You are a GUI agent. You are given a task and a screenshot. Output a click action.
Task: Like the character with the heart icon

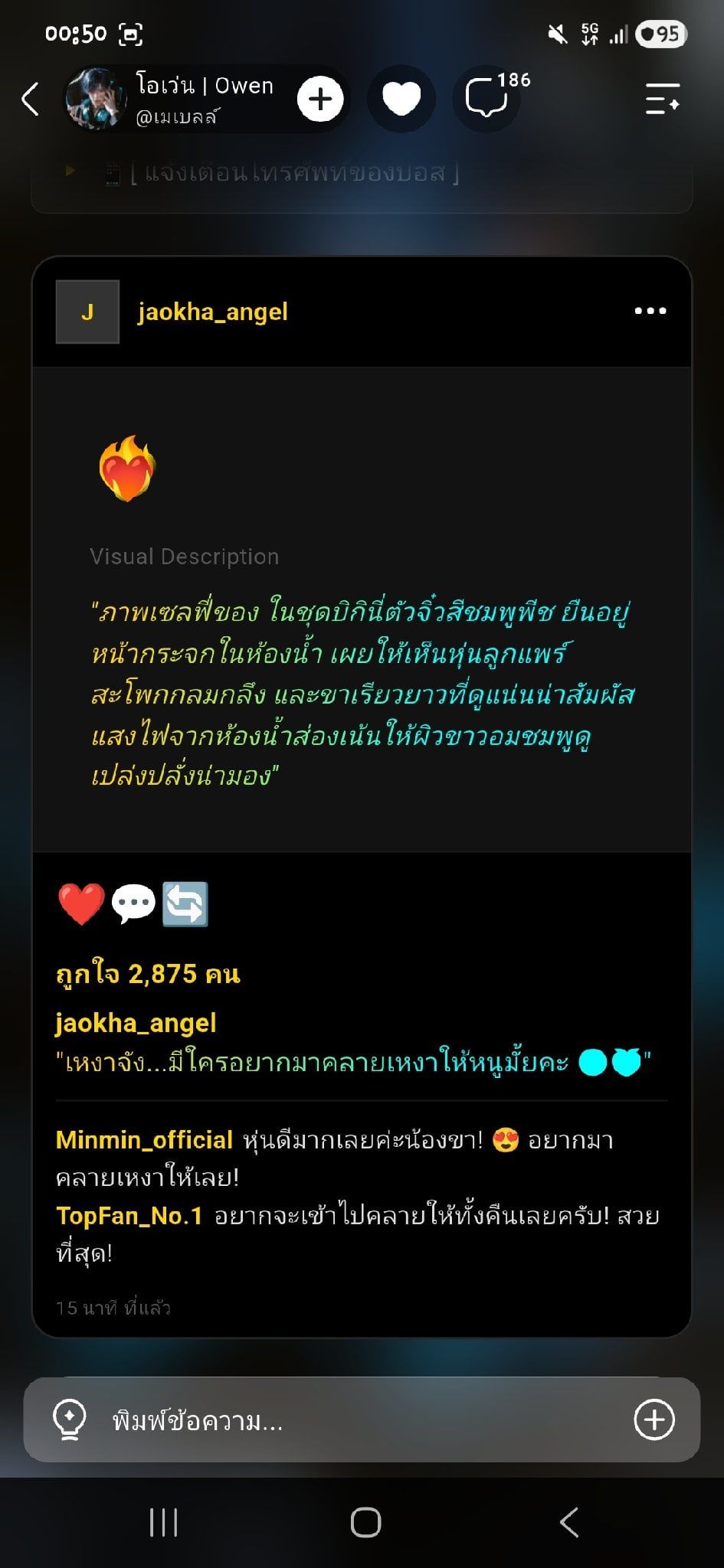401,99
